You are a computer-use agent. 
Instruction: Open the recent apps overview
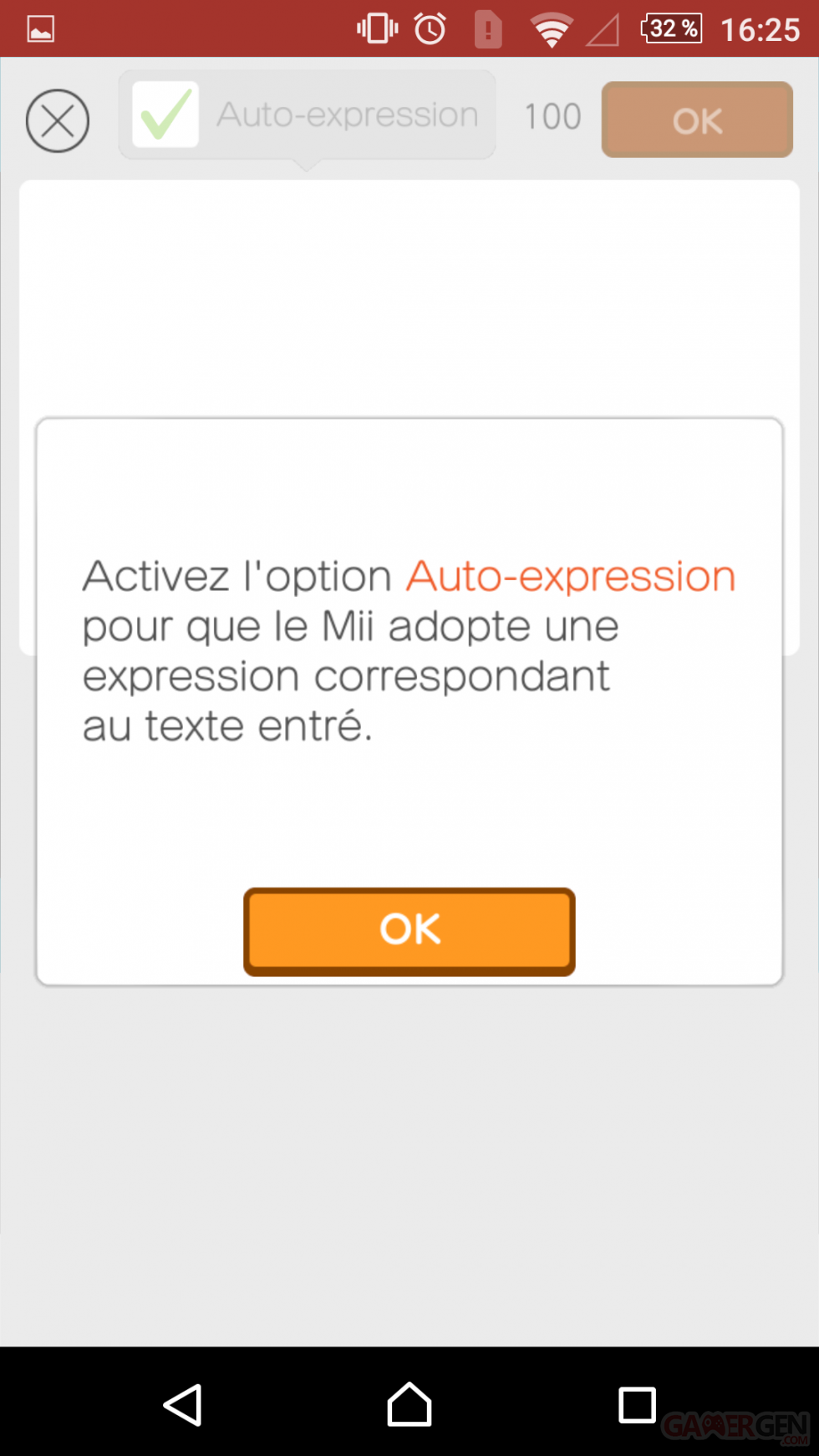pyautogui.click(x=637, y=1404)
